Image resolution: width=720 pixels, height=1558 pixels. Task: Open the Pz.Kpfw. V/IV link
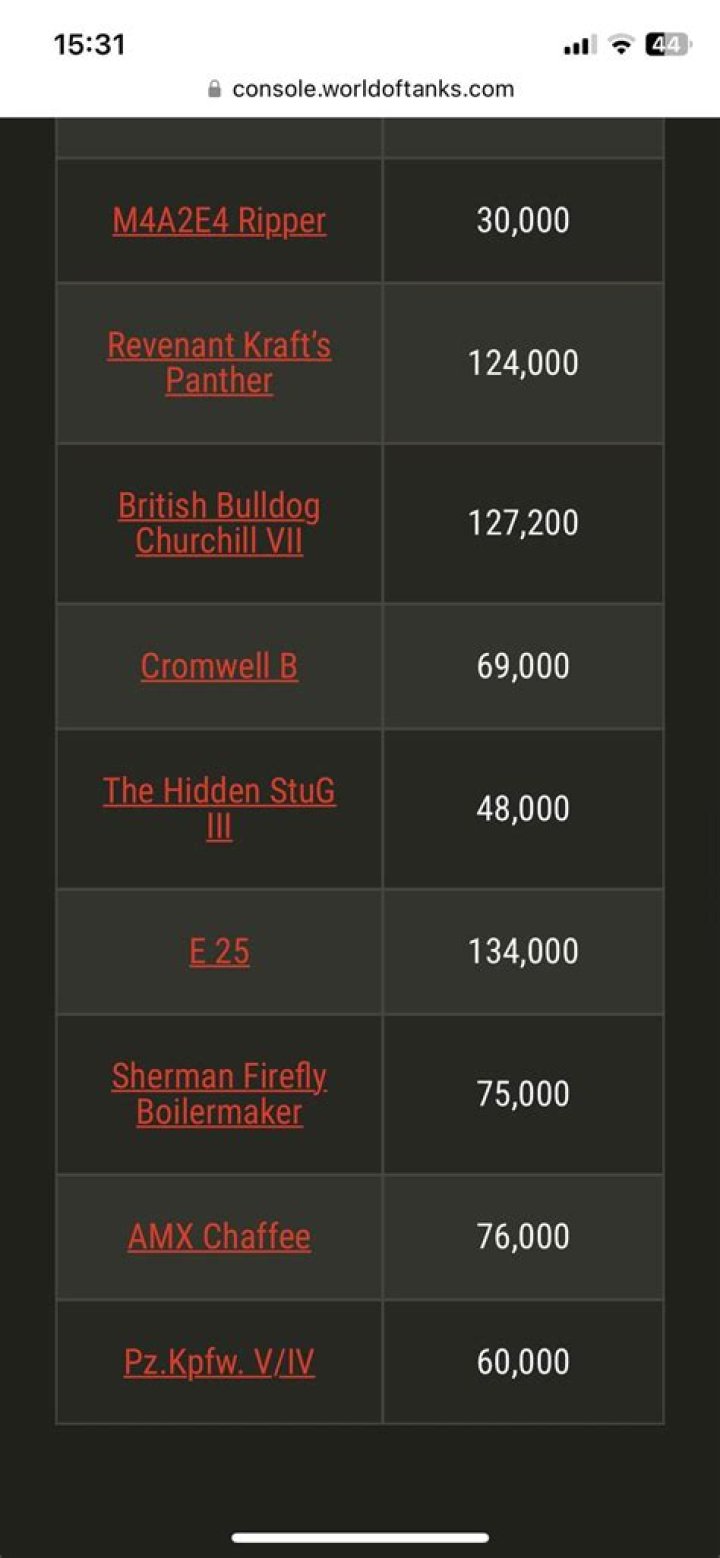point(219,1362)
